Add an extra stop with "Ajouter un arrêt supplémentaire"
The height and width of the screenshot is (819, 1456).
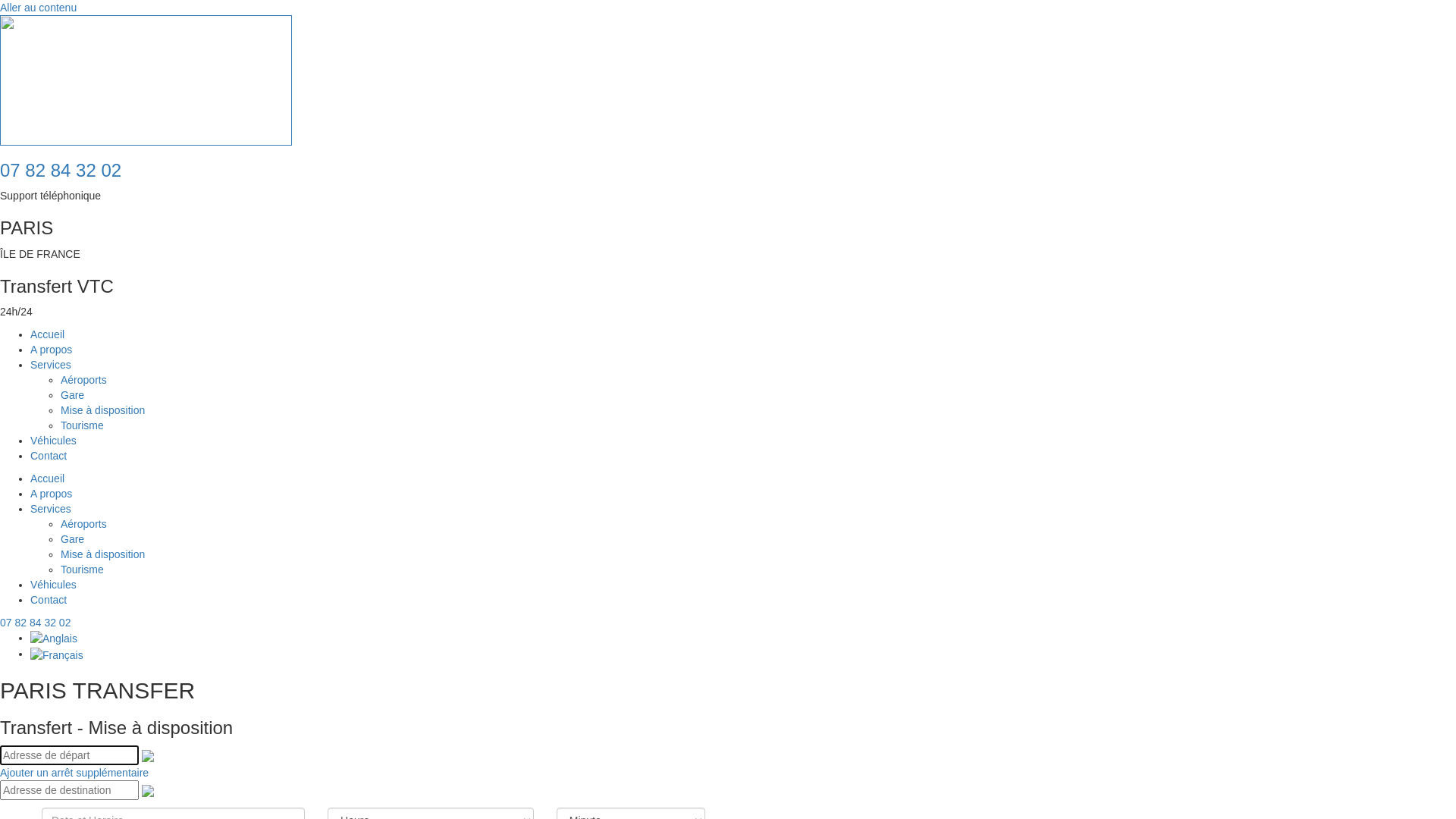(74, 773)
